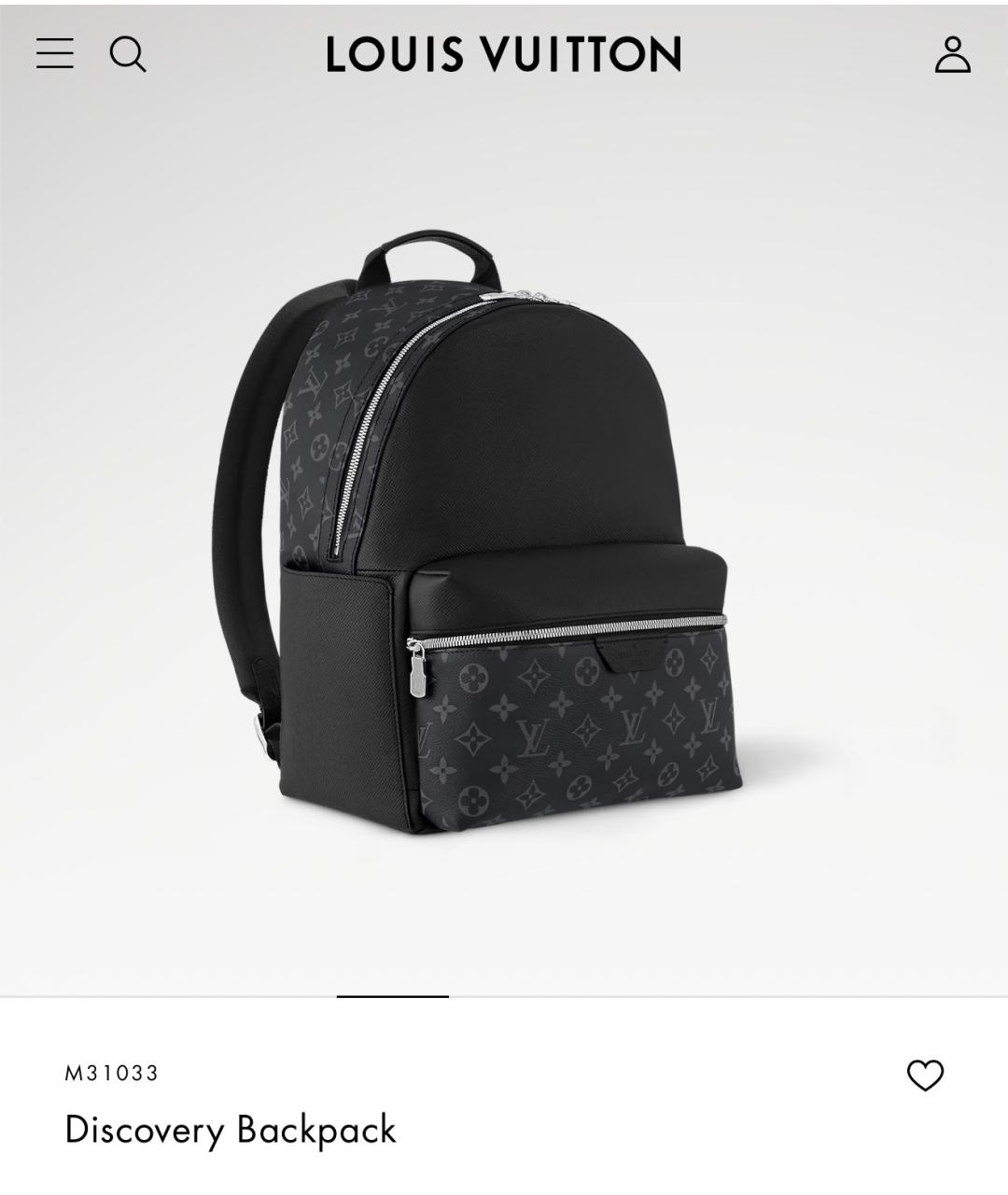
Task: Click the search icon beside the menu
Action: pos(129,54)
